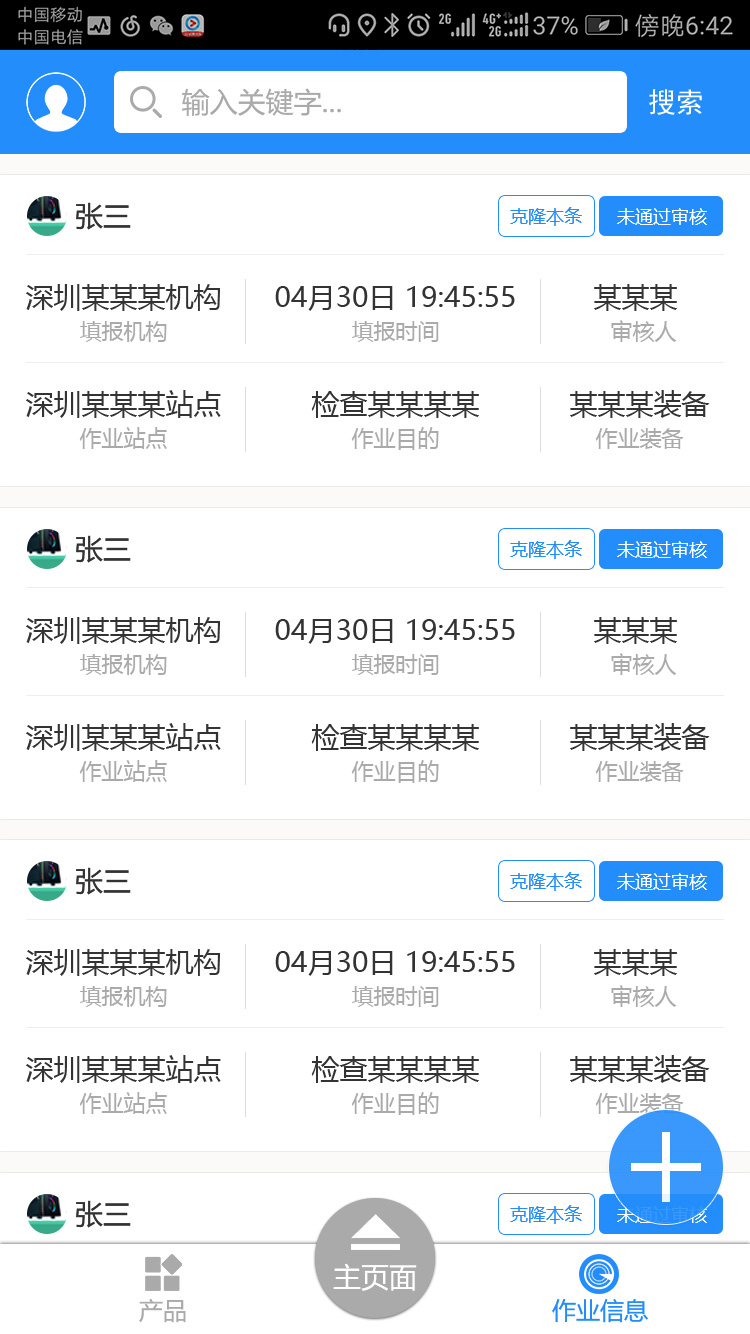Click 克隆本条 on the second record
The width and height of the screenshot is (750, 1334).
tap(546, 548)
